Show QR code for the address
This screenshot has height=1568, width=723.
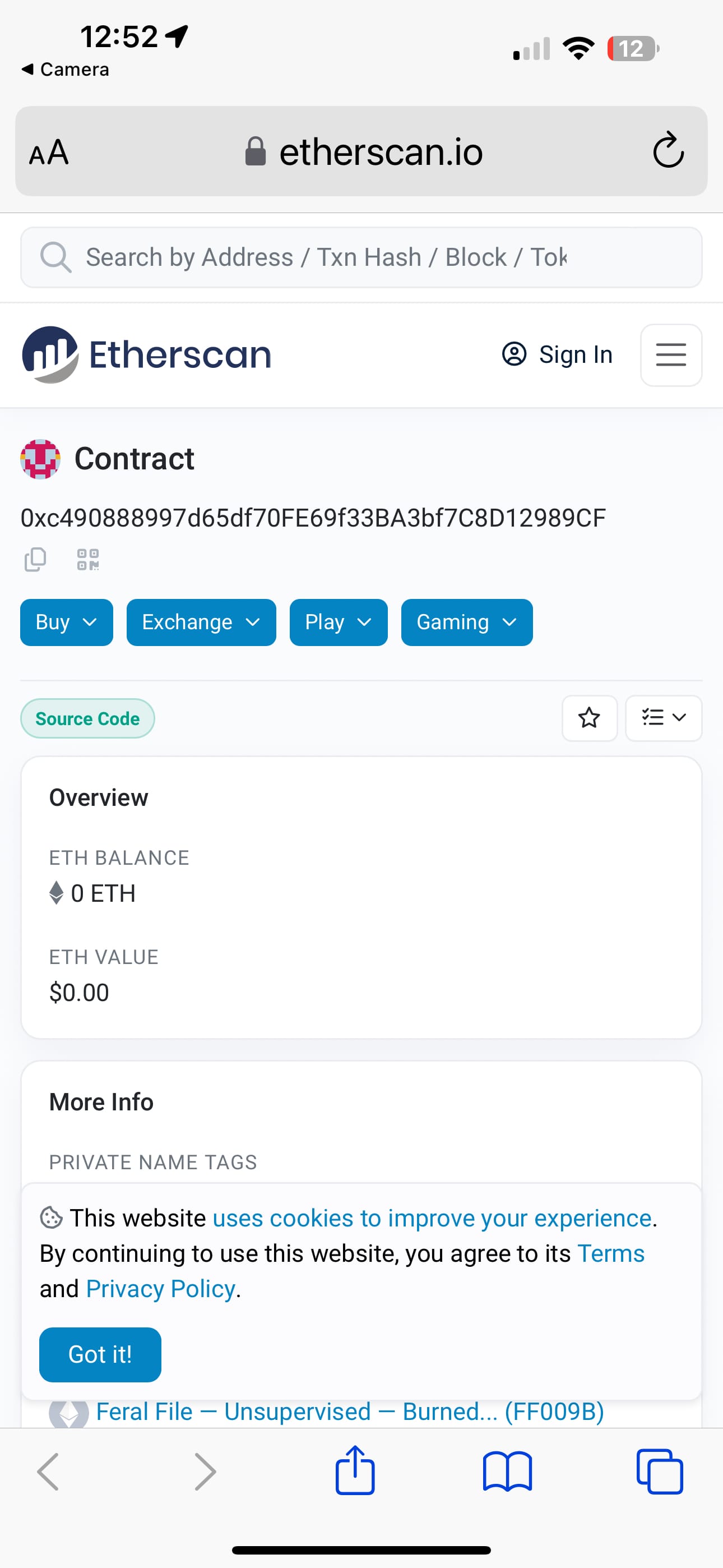pyautogui.click(x=88, y=559)
